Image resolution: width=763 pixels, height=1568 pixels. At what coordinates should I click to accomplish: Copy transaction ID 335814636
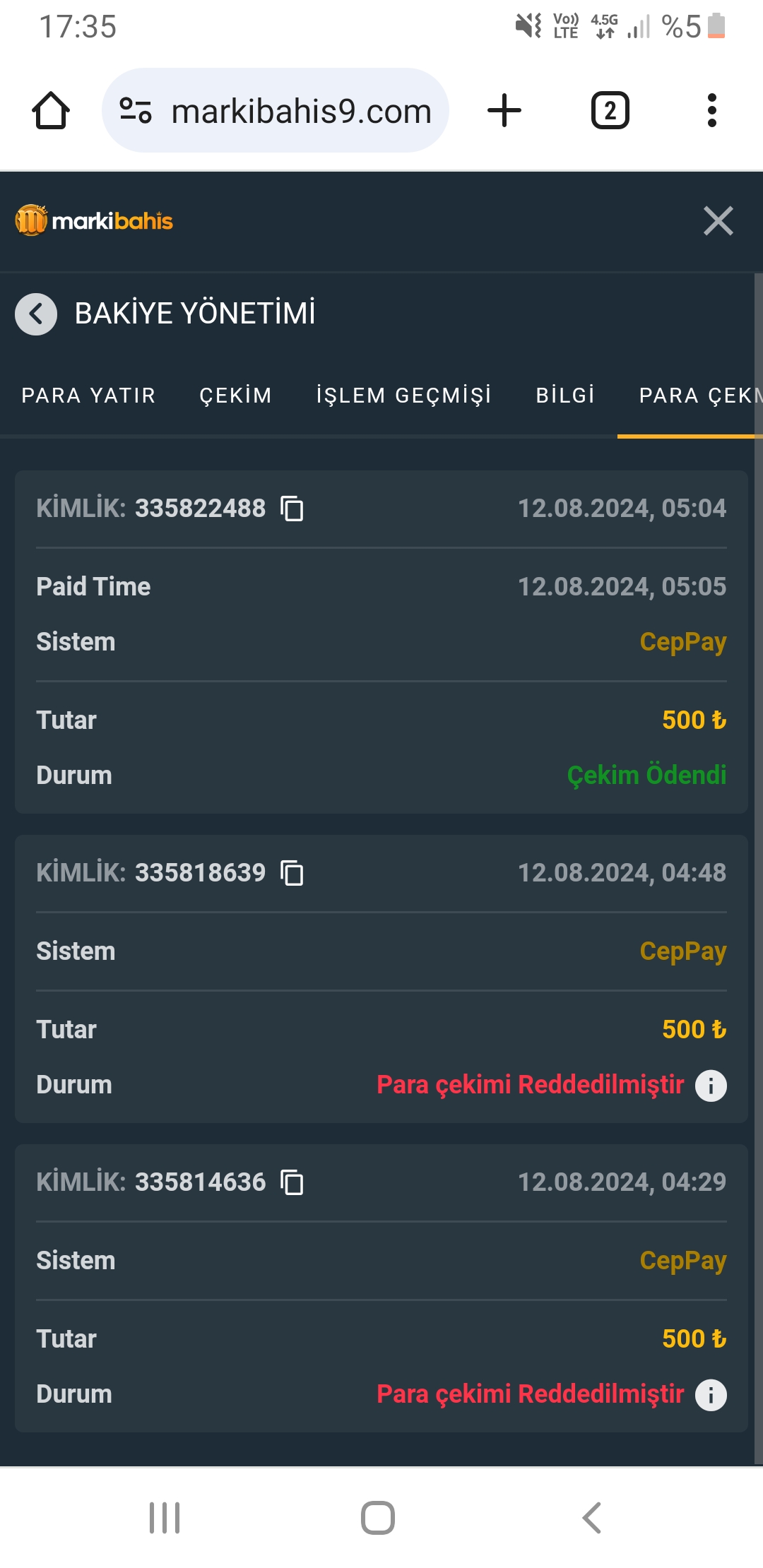point(292,1182)
